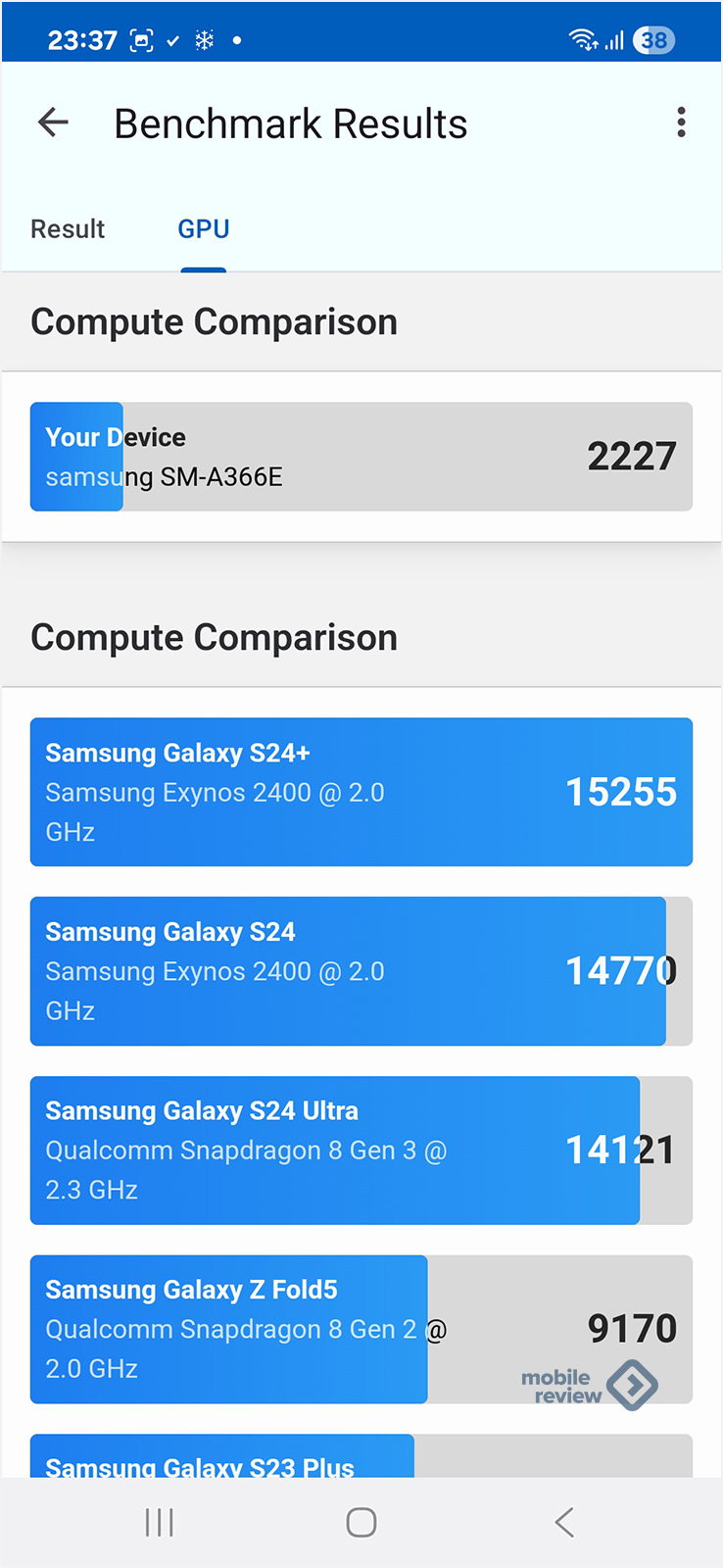The image size is (723, 1568).
Task: Go back using the app bar arrow
Action: pos(53,122)
